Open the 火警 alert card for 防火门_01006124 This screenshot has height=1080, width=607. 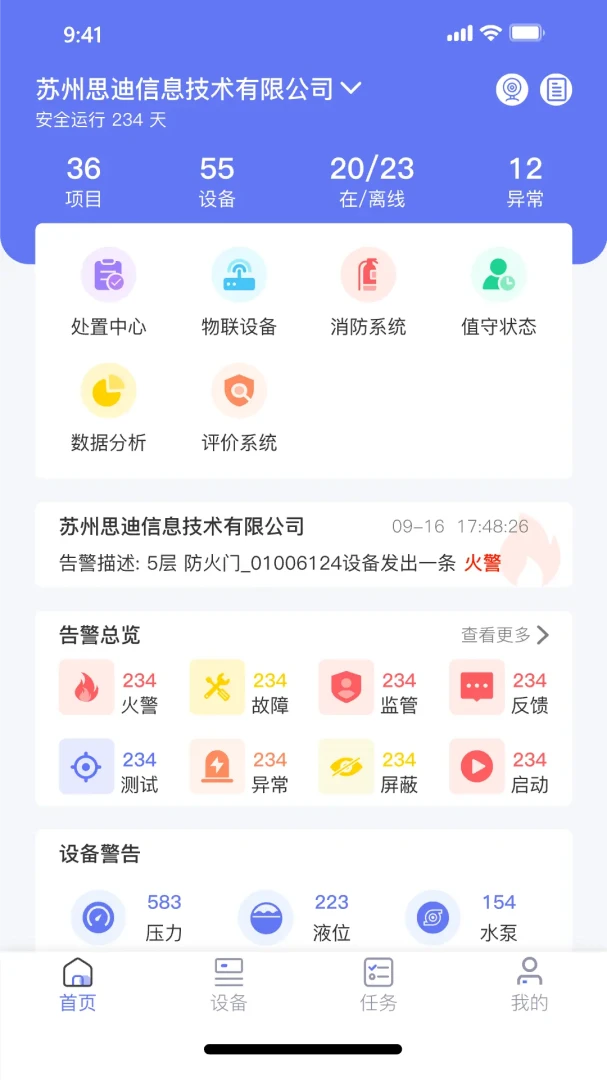[303, 544]
